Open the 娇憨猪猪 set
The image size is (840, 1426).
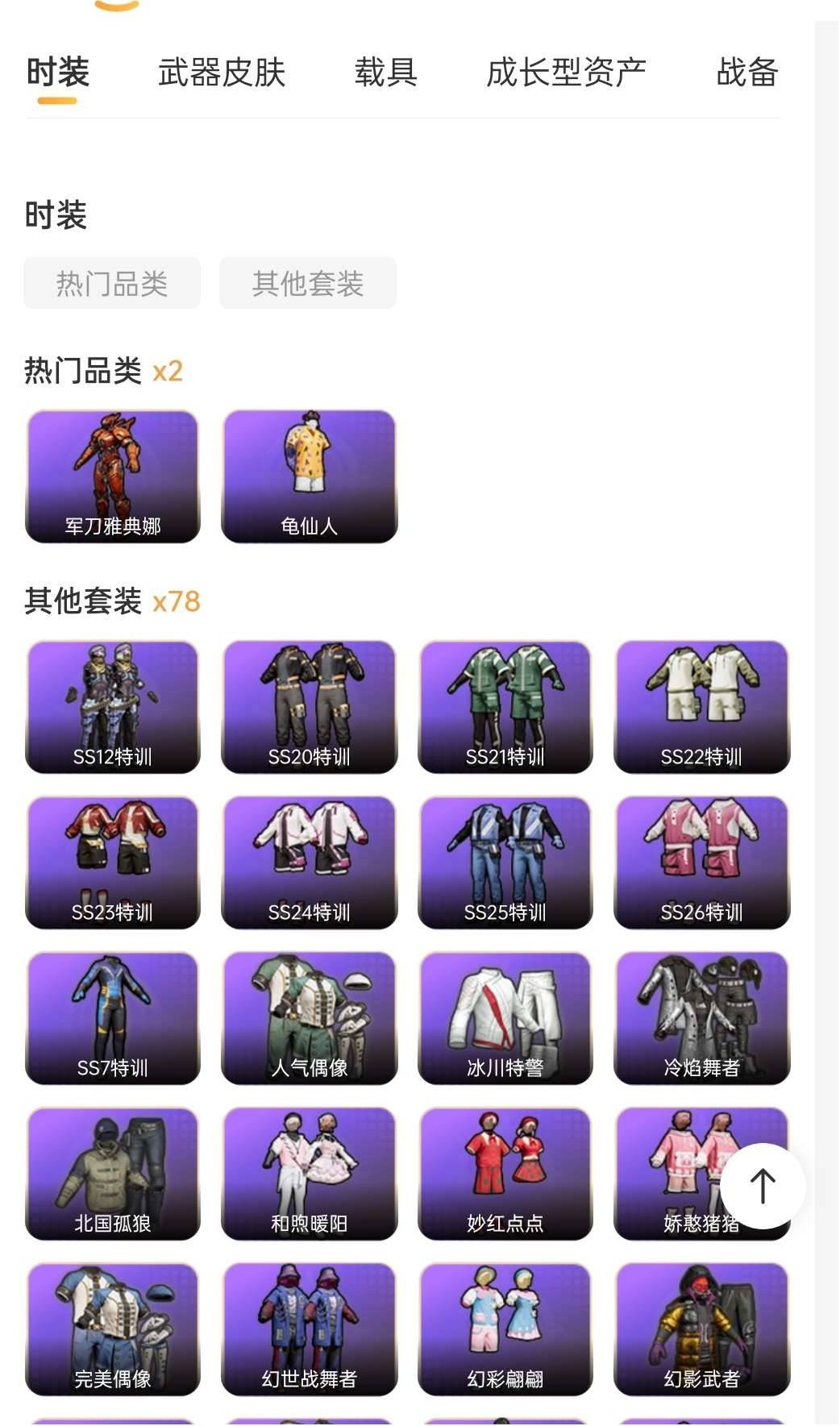tap(700, 1173)
